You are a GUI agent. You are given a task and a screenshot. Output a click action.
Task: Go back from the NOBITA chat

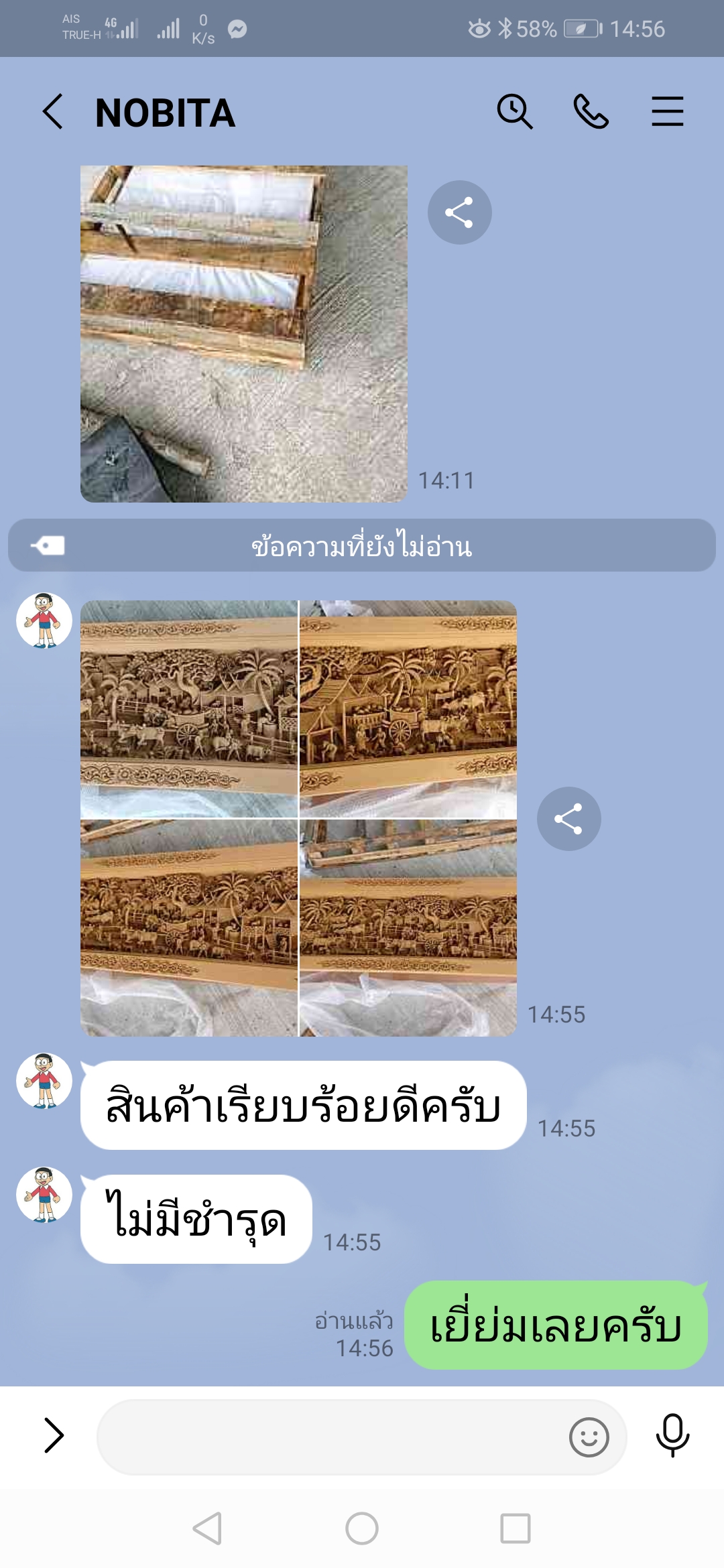[53, 111]
